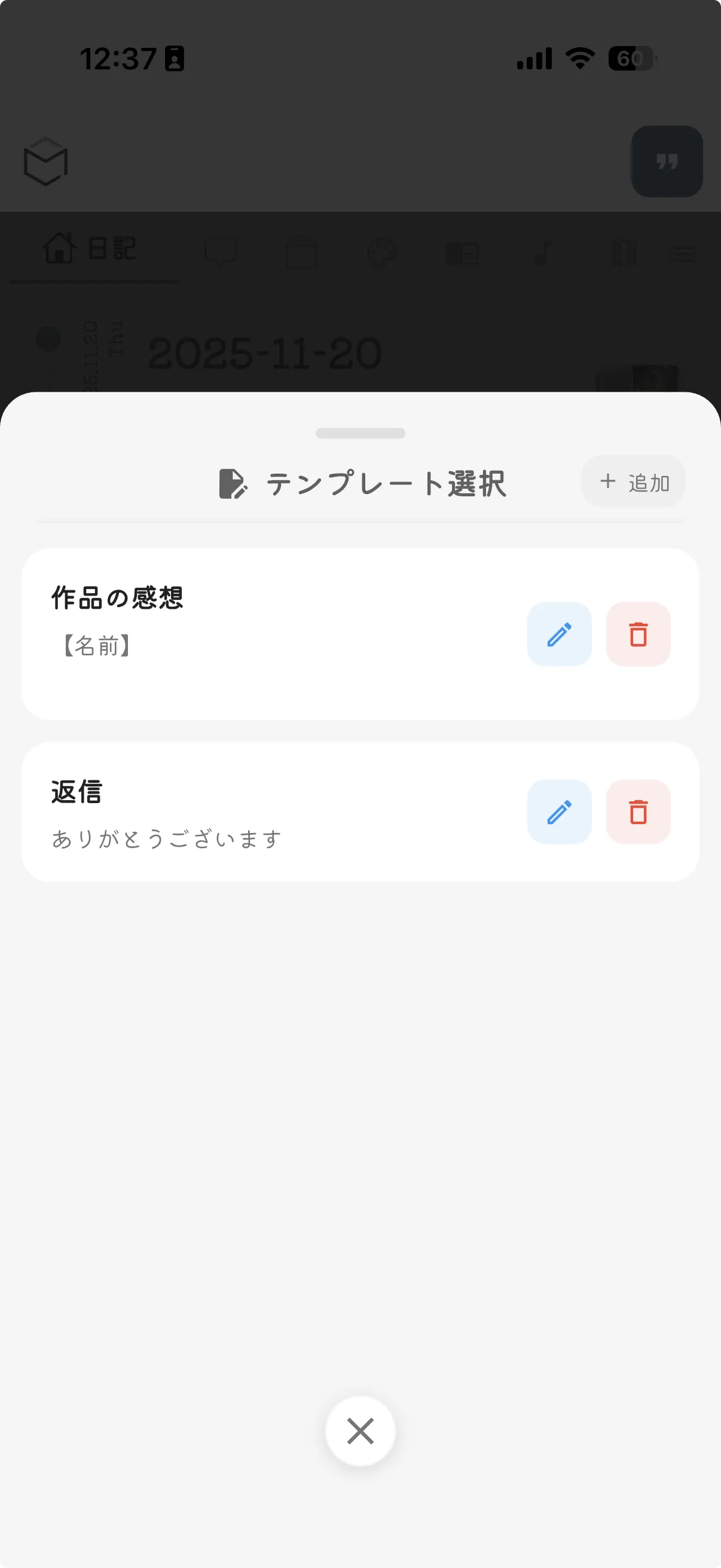Image resolution: width=721 pixels, height=1568 pixels.
Task: Open the edit pencil for 作品の感想 template
Action: [559, 635]
